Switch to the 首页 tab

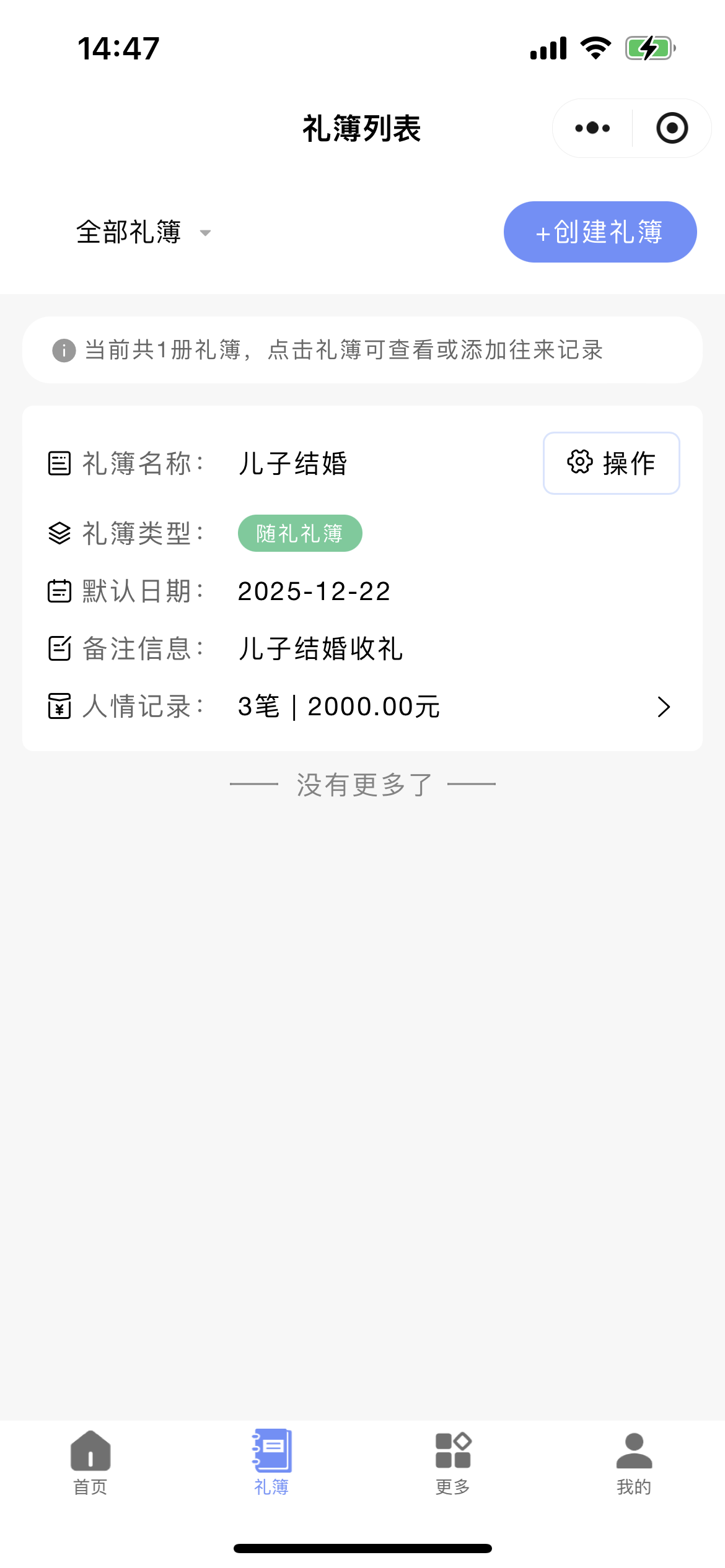tap(90, 1461)
